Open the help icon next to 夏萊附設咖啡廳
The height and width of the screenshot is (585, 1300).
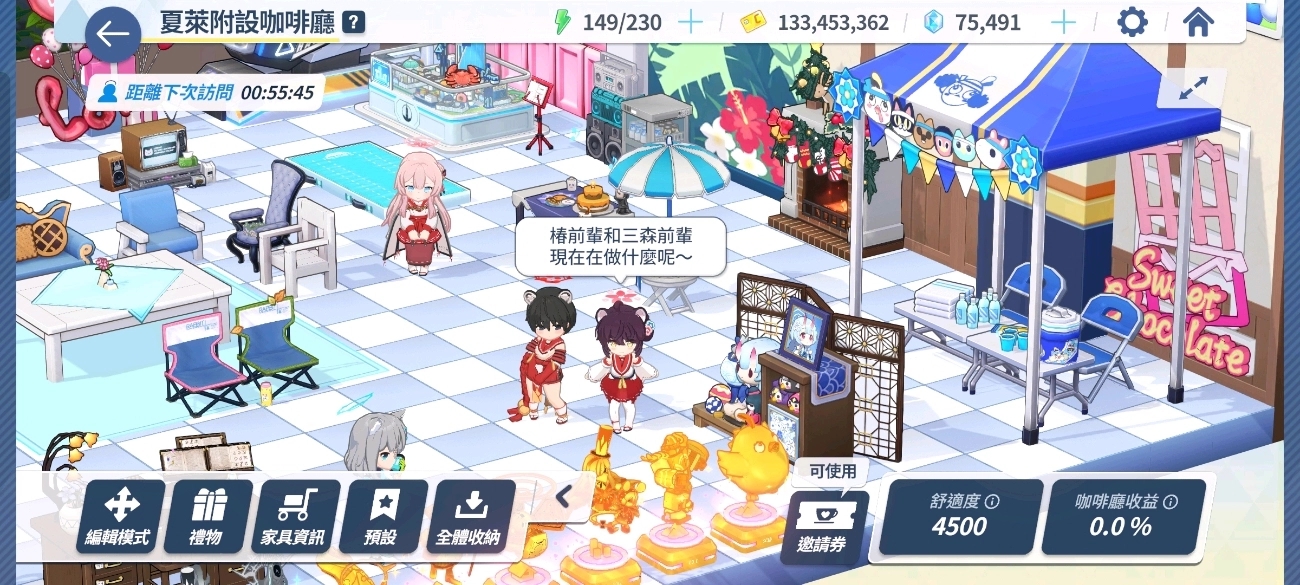click(x=352, y=22)
